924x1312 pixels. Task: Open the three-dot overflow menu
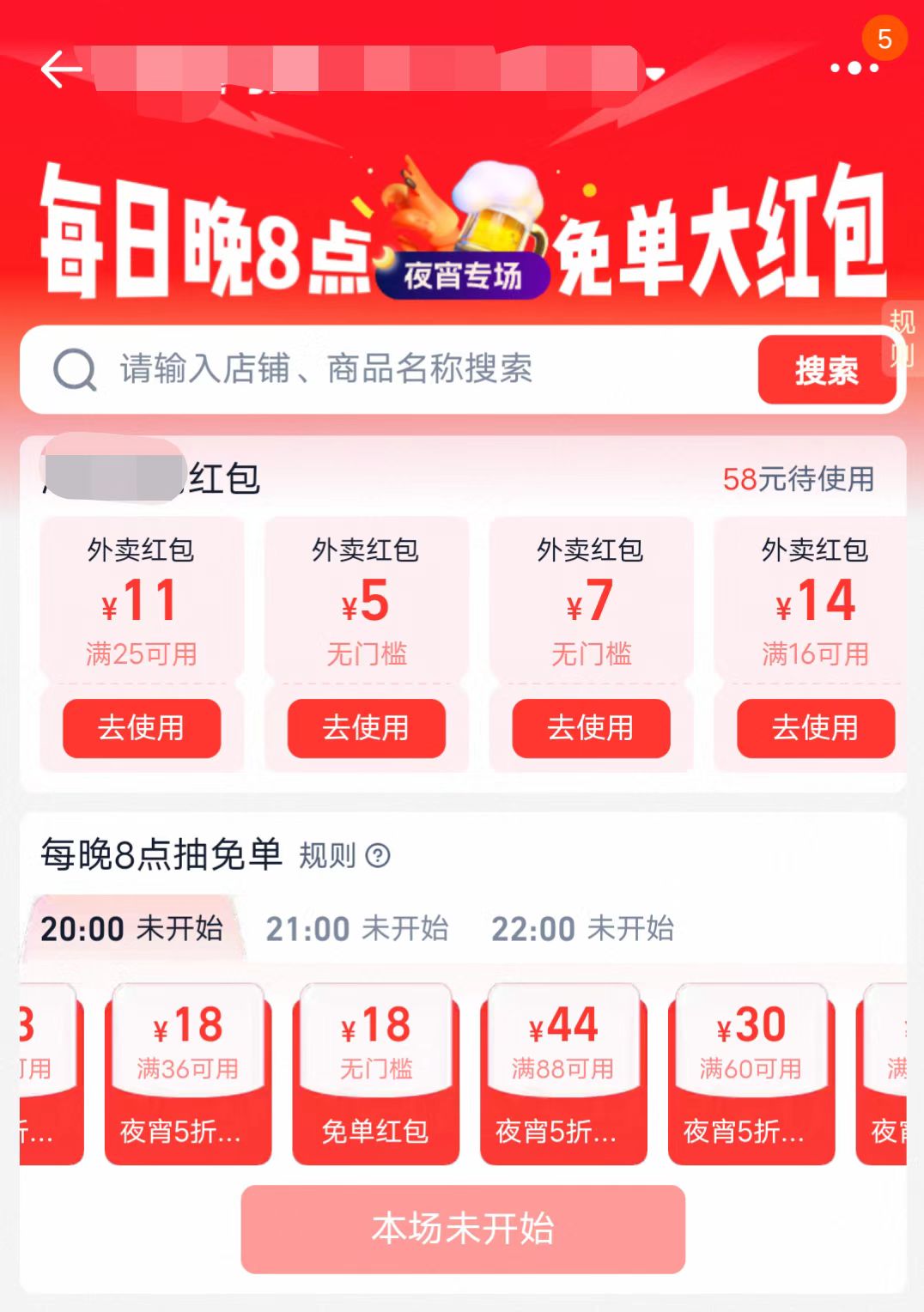(854, 68)
